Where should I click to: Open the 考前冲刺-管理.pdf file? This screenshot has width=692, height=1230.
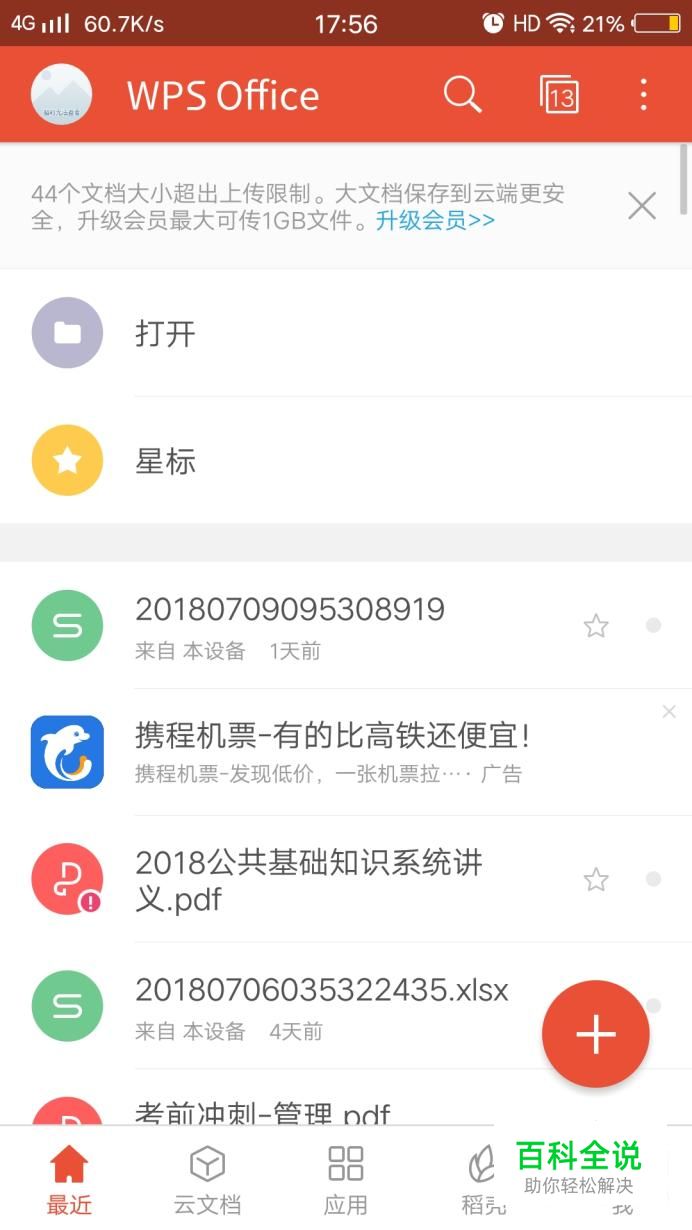[x=262, y=1112]
